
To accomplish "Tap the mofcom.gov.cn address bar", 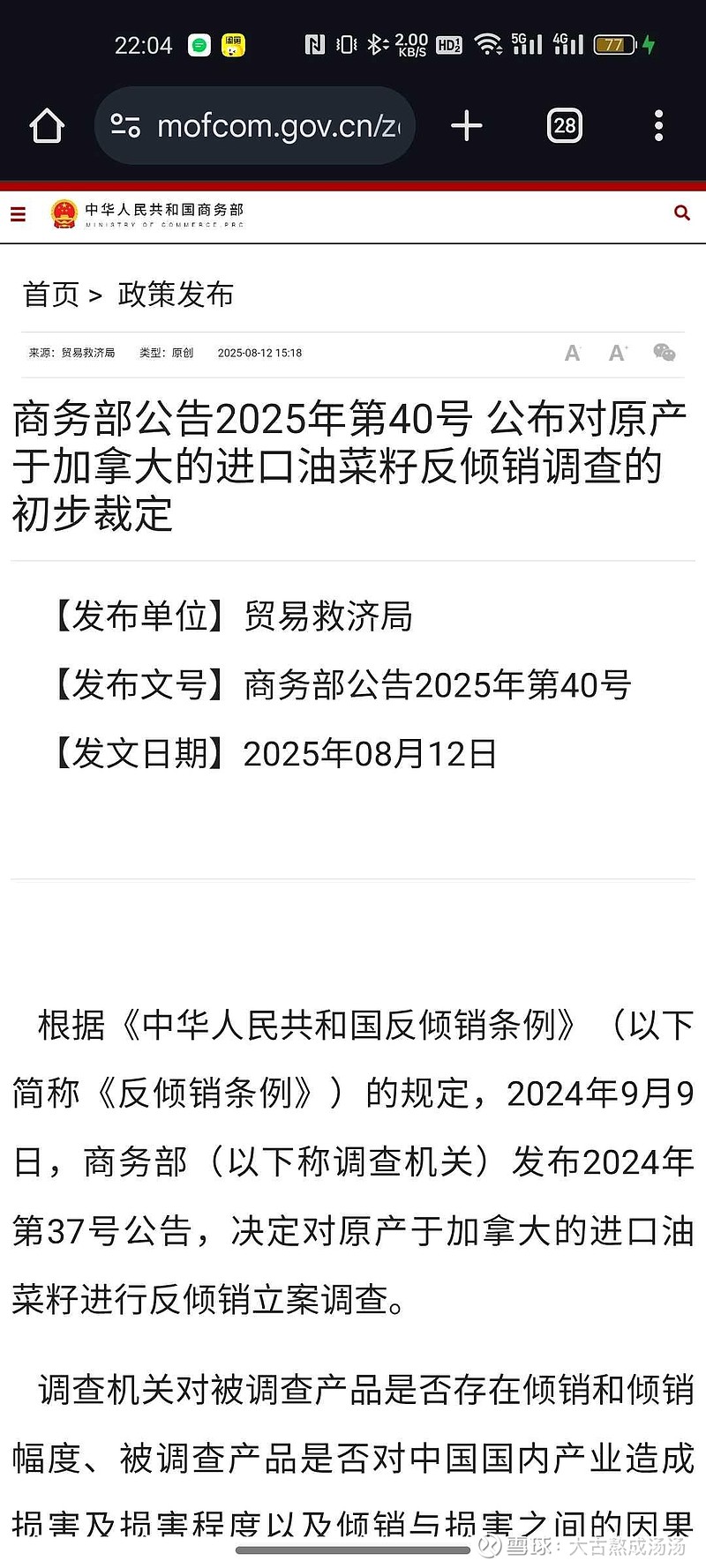I will coord(255,126).
